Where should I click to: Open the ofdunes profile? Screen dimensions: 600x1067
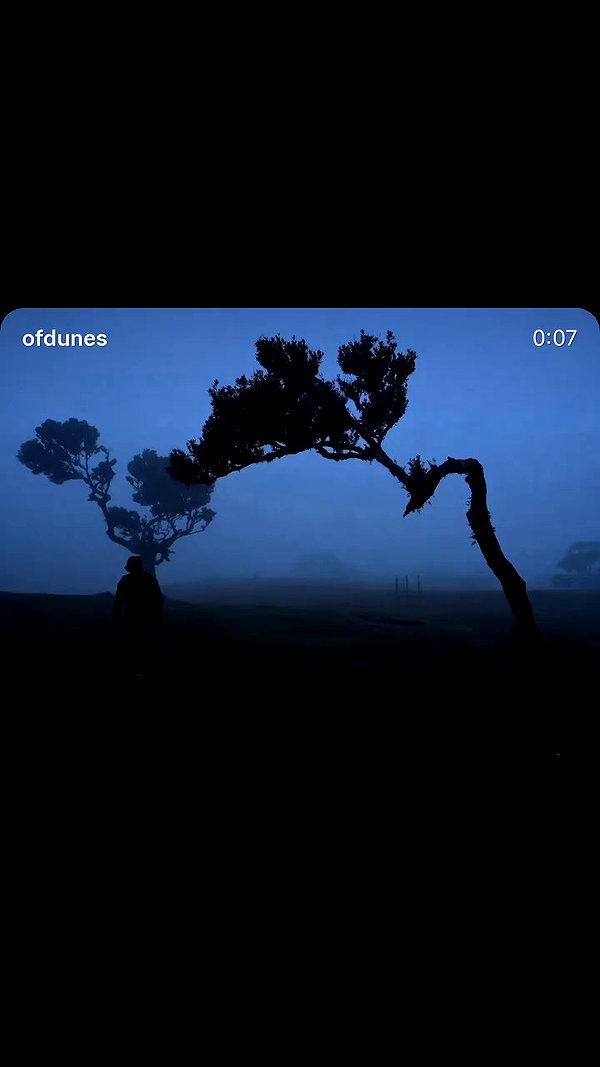tap(65, 338)
